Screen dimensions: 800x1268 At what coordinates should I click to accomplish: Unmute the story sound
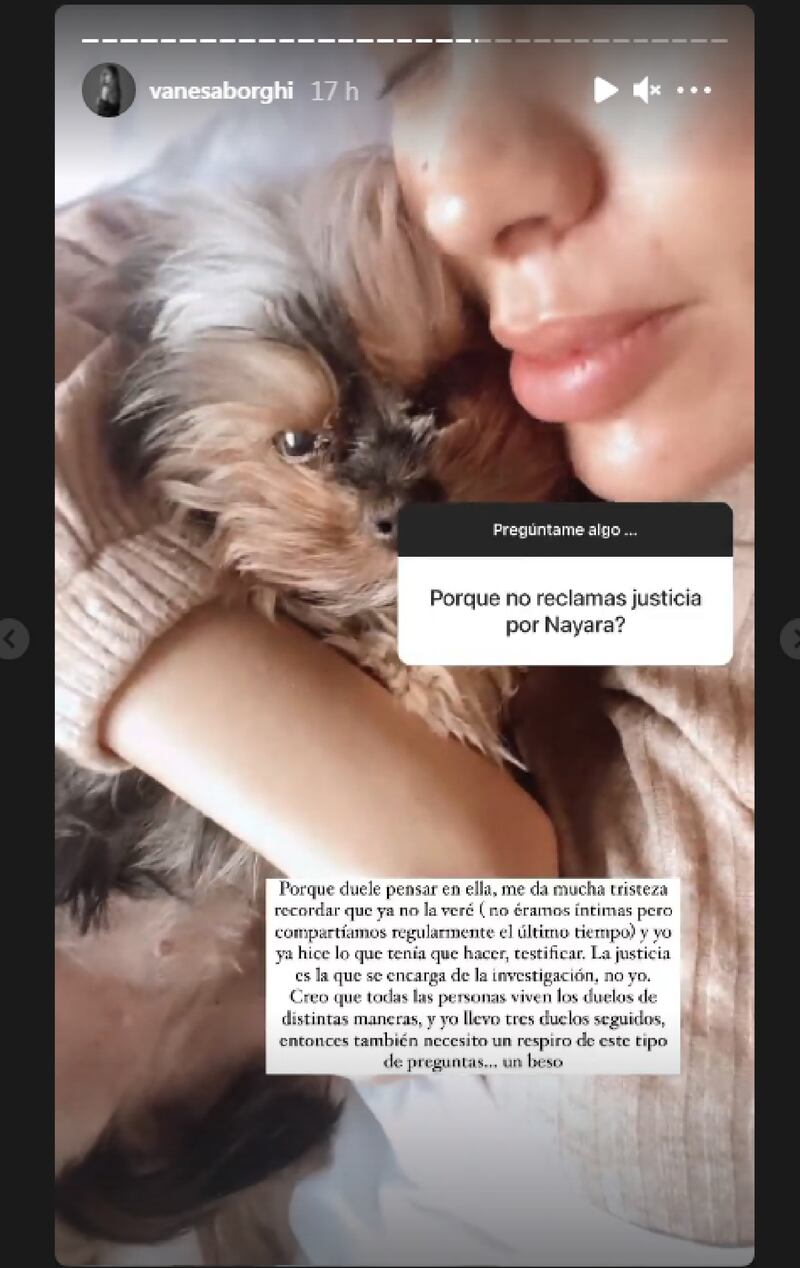click(647, 90)
